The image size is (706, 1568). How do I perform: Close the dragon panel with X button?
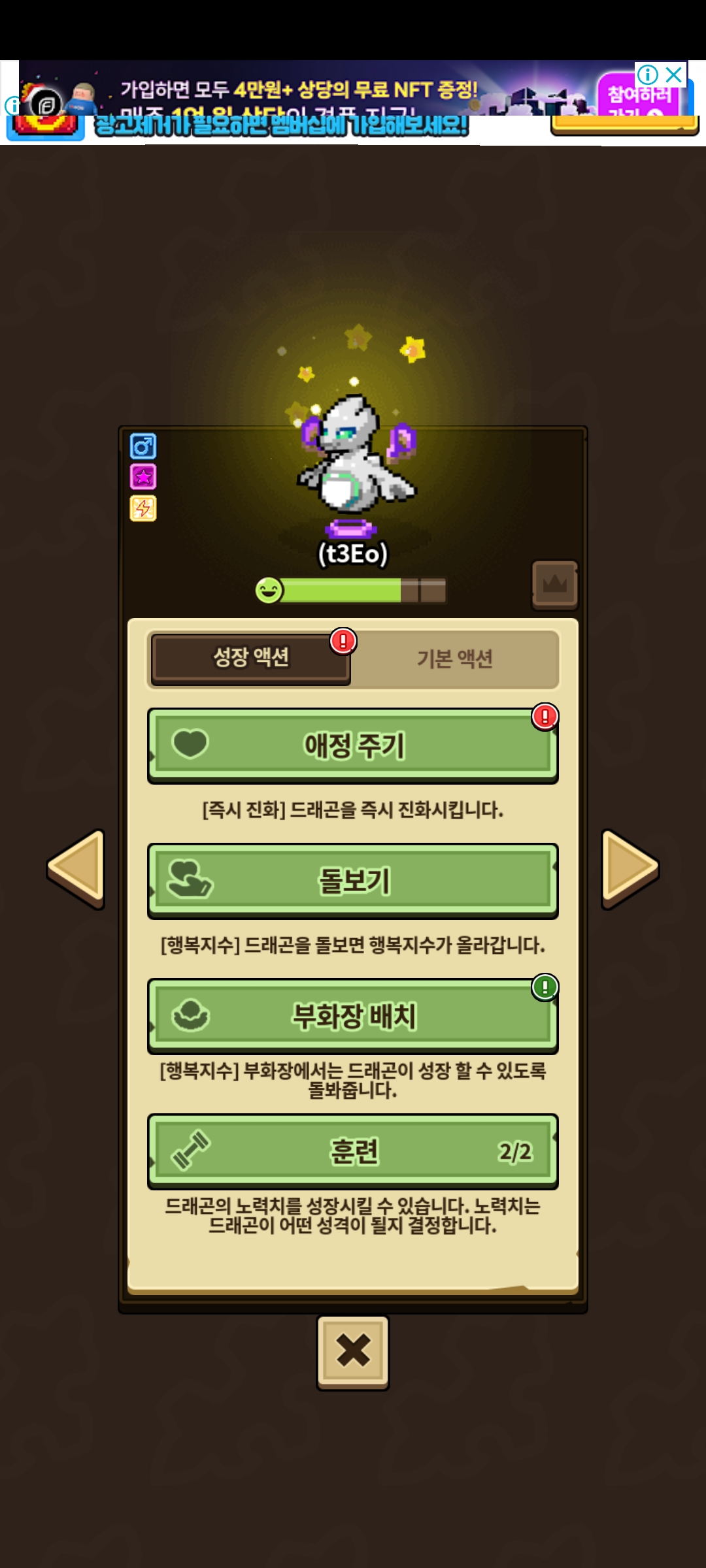click(x=353, y=1351)
